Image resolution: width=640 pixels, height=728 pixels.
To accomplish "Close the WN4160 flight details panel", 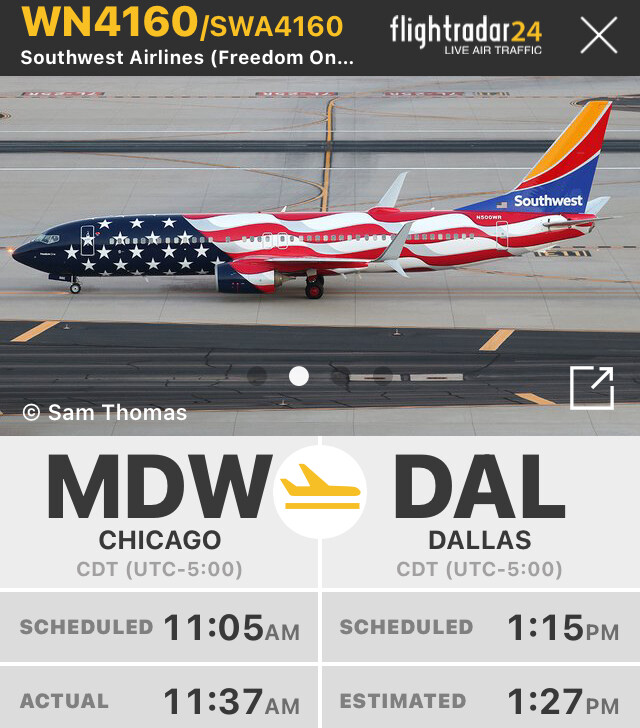I will 599,36.
